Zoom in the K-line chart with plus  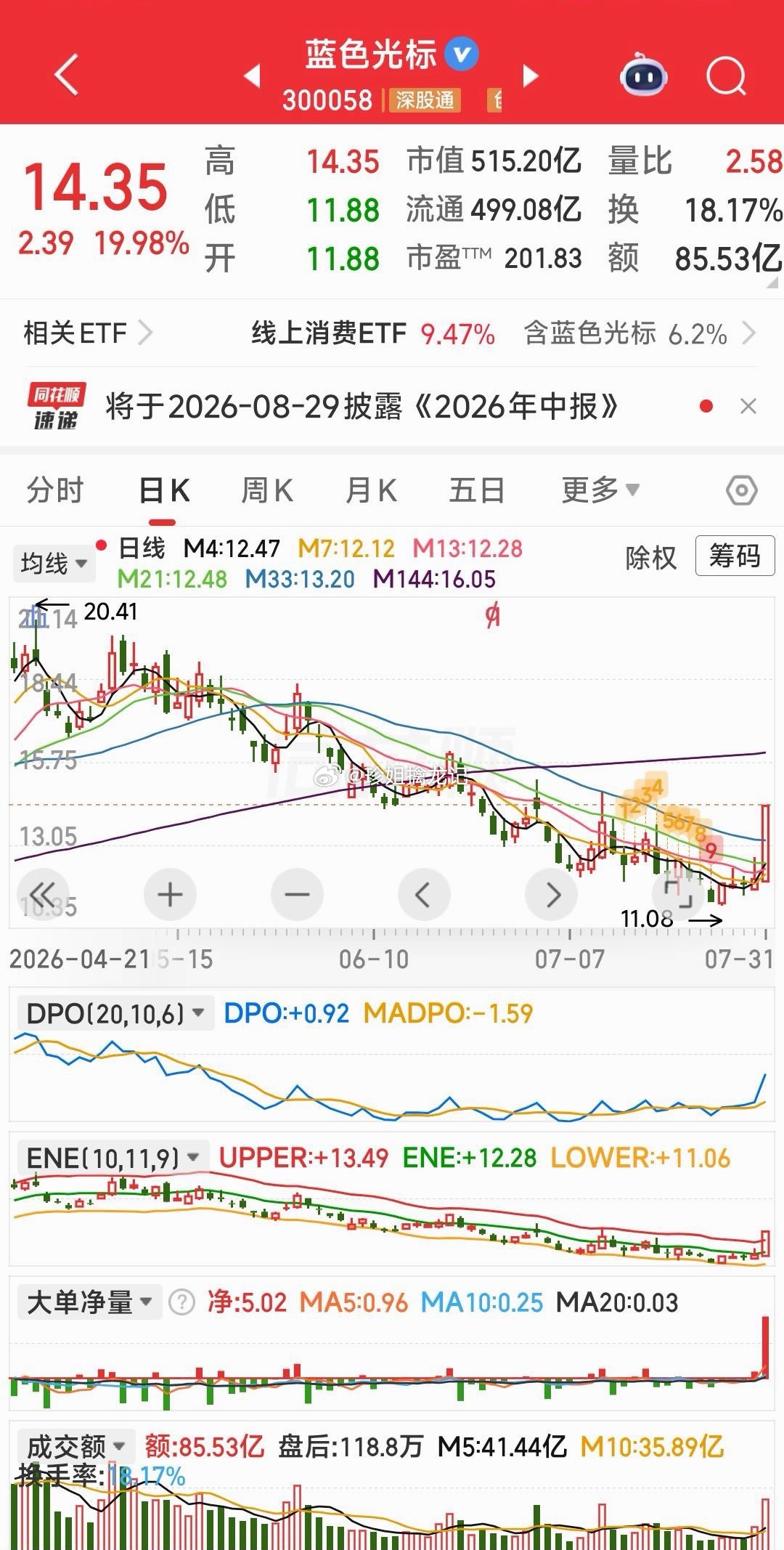tap(170, 894)
